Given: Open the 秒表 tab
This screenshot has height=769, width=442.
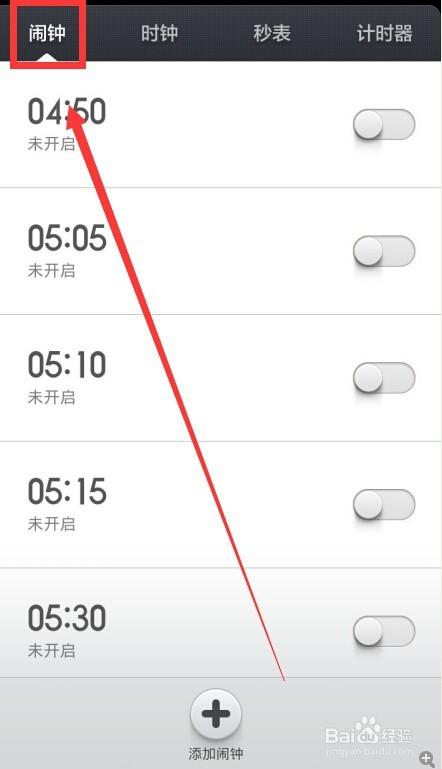Looking at the screenshot, I should click(272, 33).
